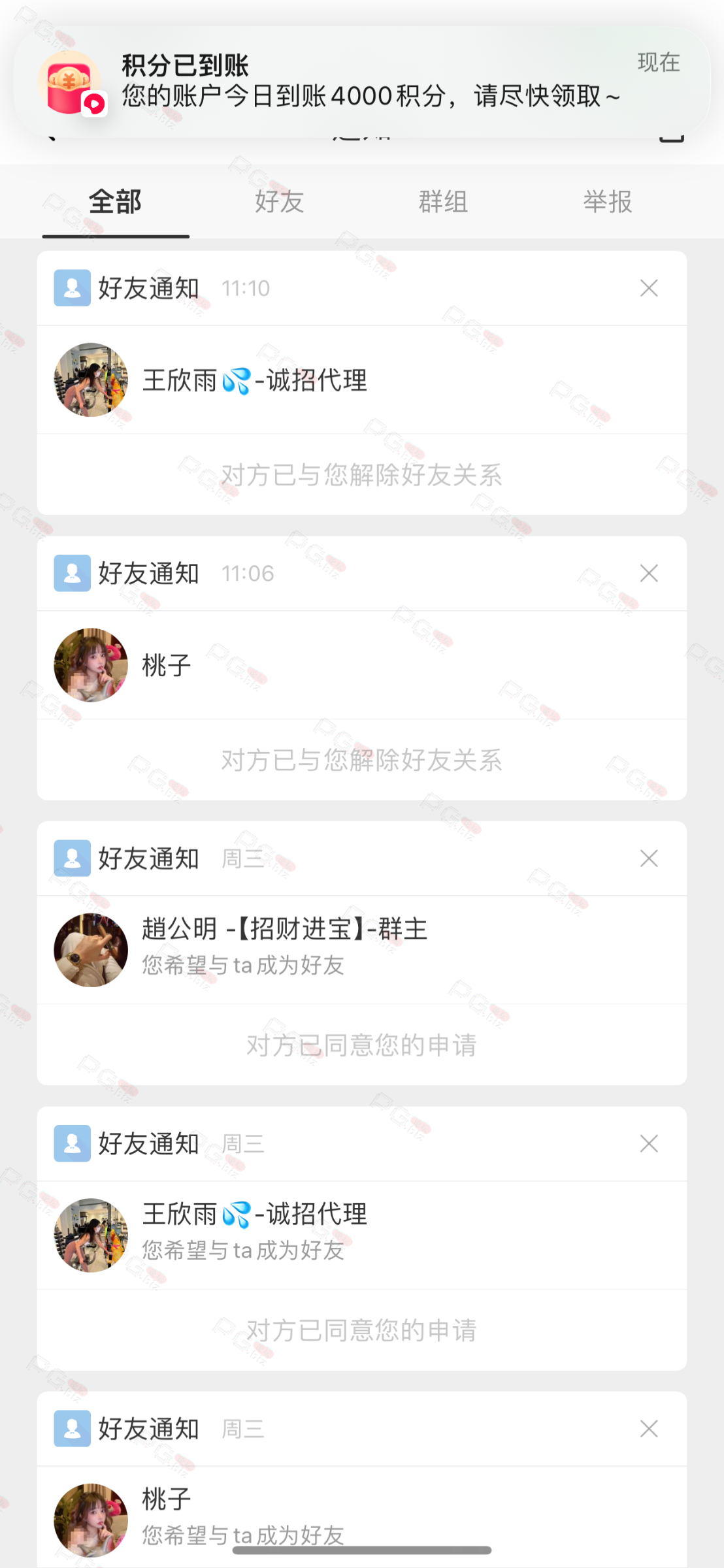The height and width of the screenshot is (1568, 724).
Task: View 王欣雨's 周三 friend request row
Action: tap(361, 1235)
